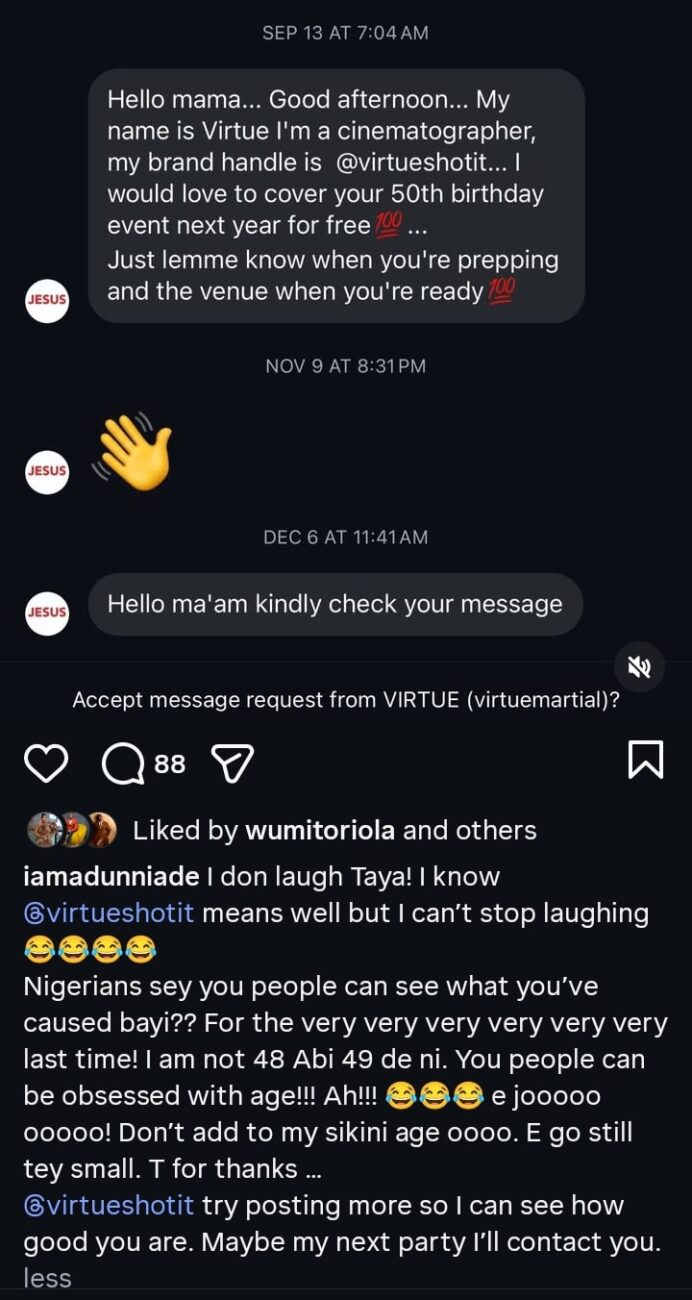Open the comments on this post

pyautogui.click(x=124, y=764)
